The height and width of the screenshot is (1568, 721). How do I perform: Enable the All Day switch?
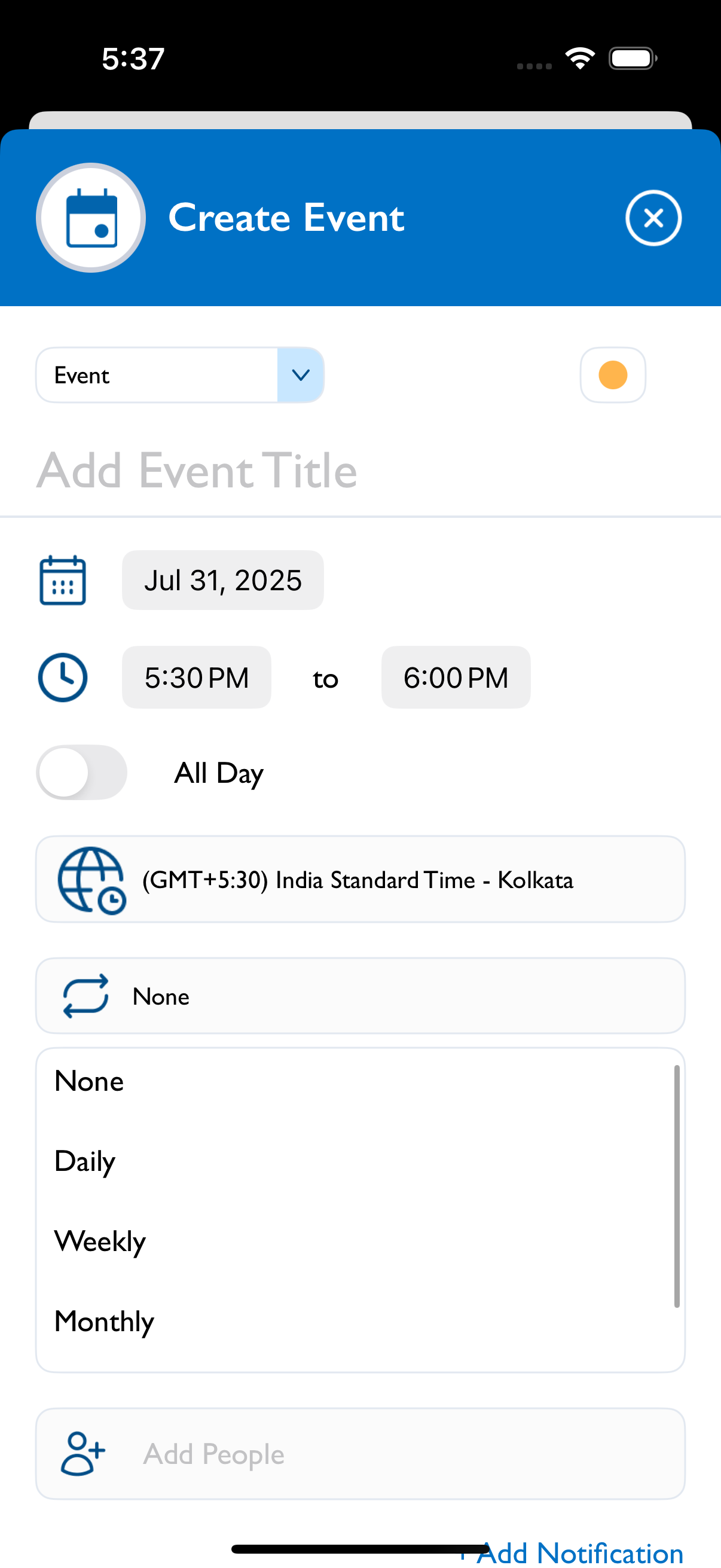coord(81,773)
